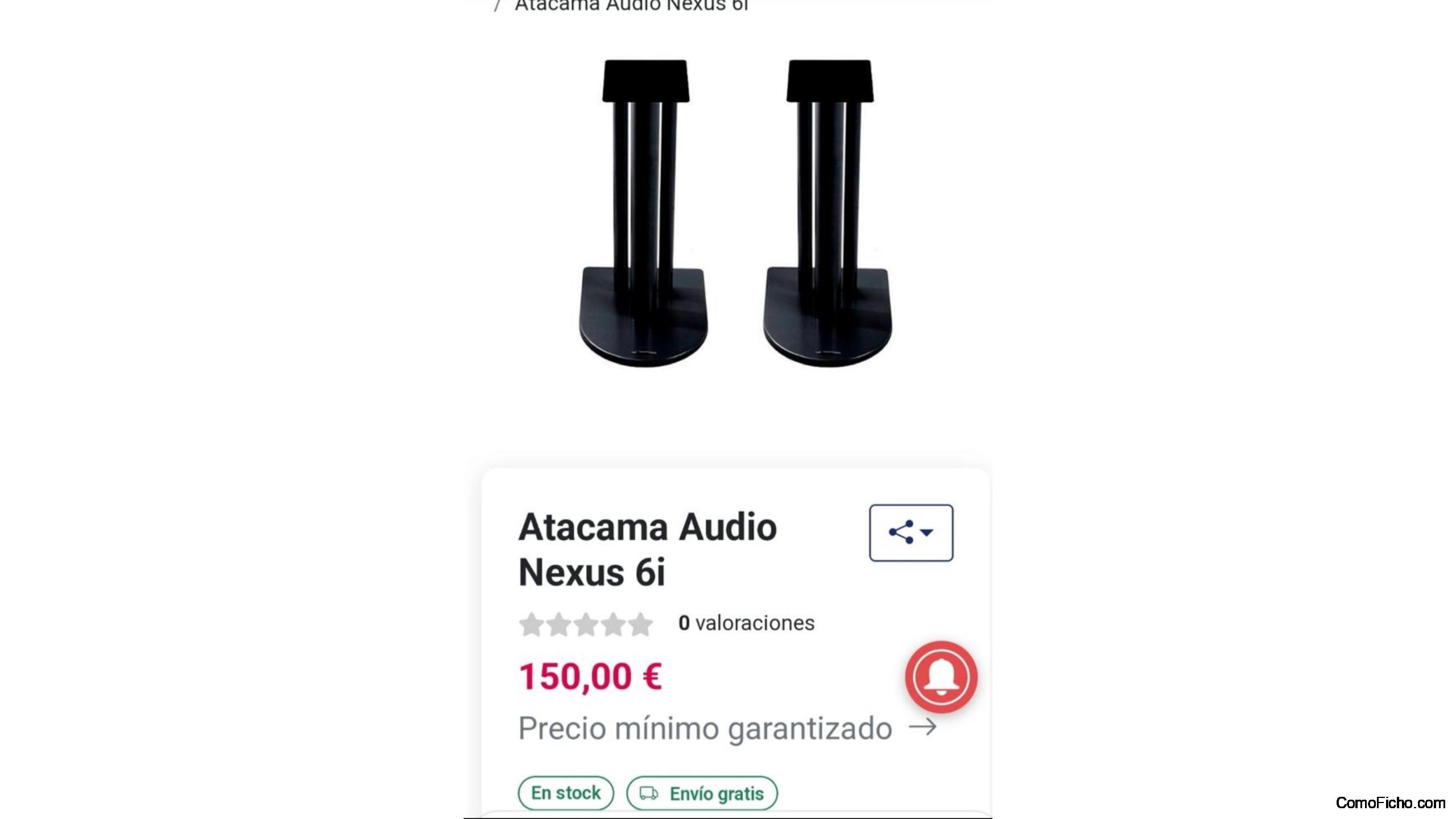Viewport: 1456px width, 819px height.
Task: Tap the red notification bell button
Action: (941, 676)
